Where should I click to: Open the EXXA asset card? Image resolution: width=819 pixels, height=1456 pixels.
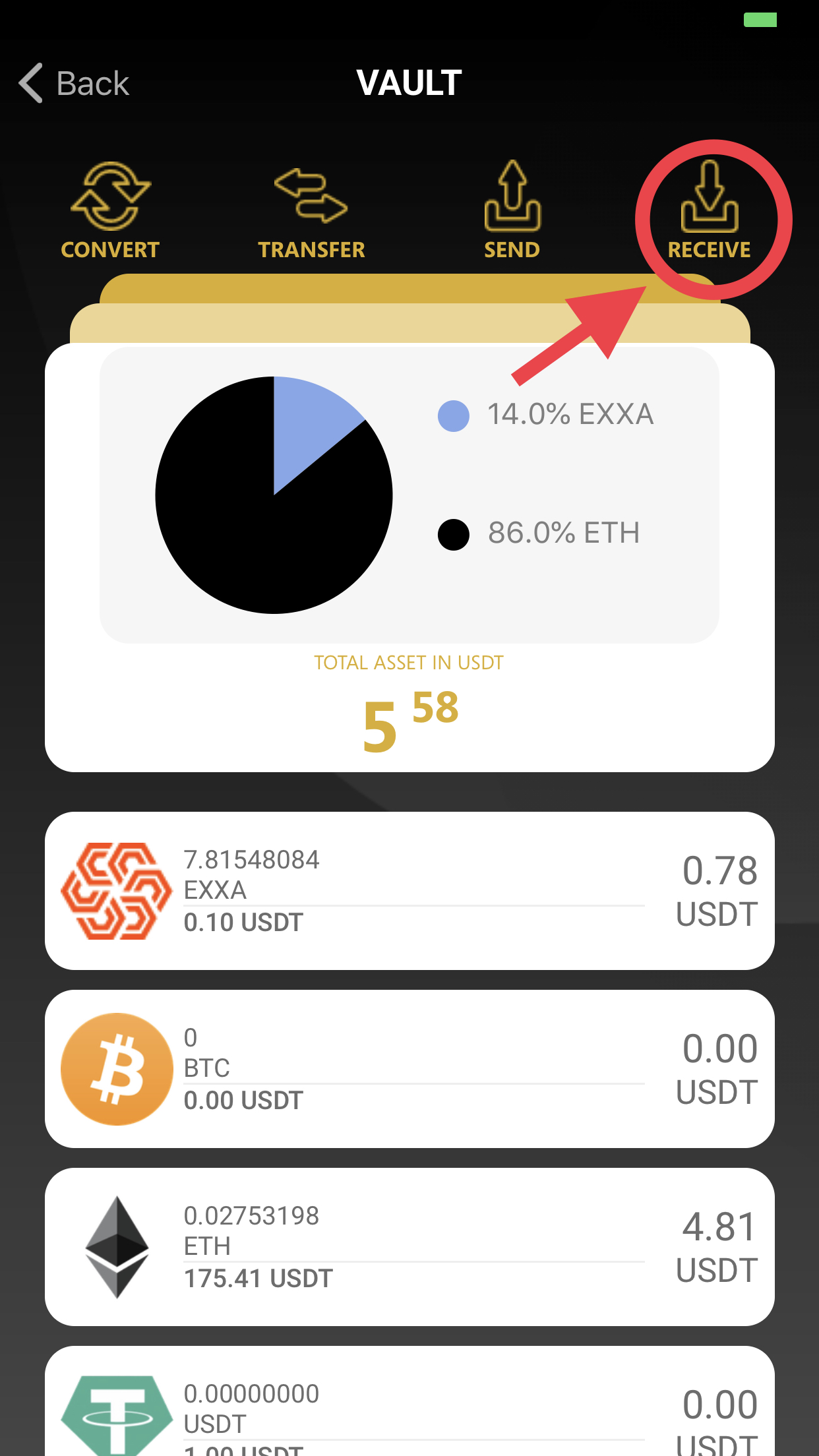tap(409, 890)
